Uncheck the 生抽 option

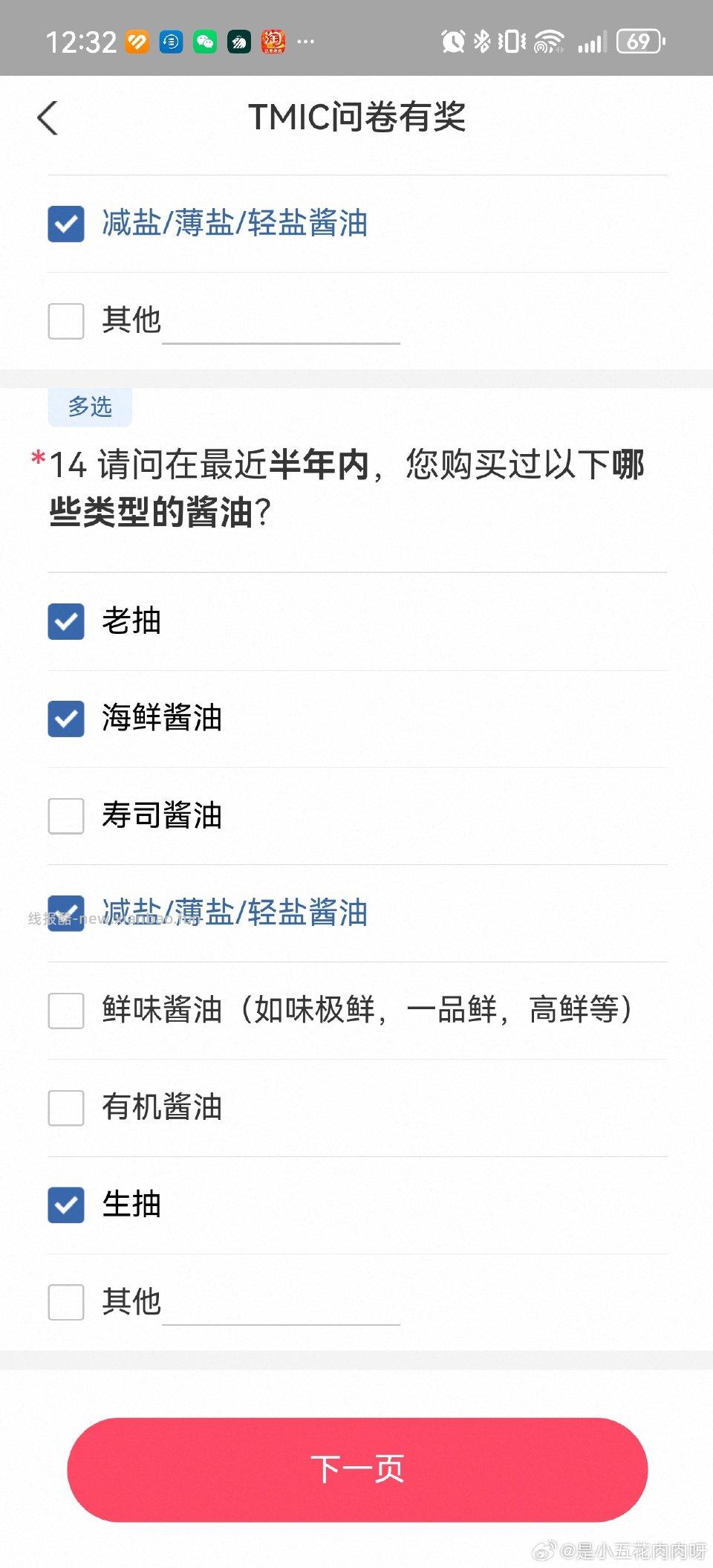click(65, 1206)
